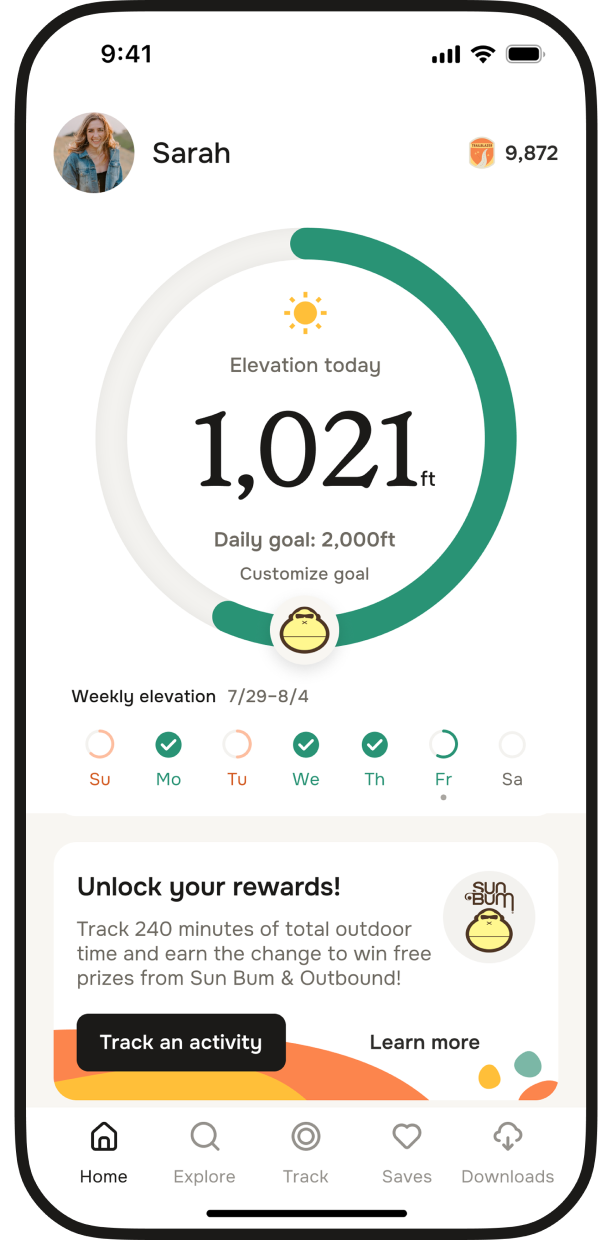Tap the Track an activity button
The height and width of the screenshot is (1240, 612).
[x=181, y=1042]
